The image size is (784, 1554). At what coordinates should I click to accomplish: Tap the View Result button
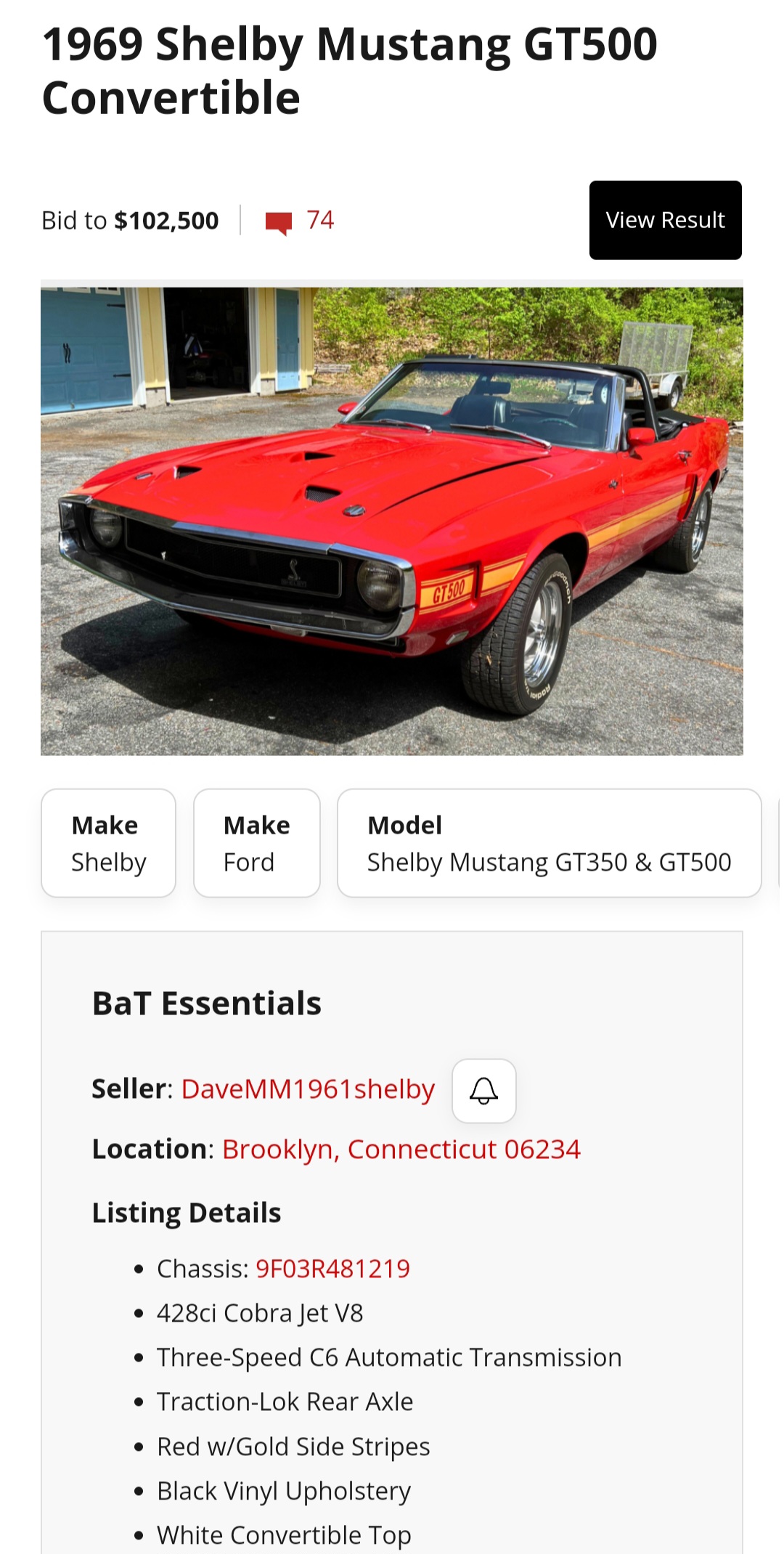(x=665, y=220)
